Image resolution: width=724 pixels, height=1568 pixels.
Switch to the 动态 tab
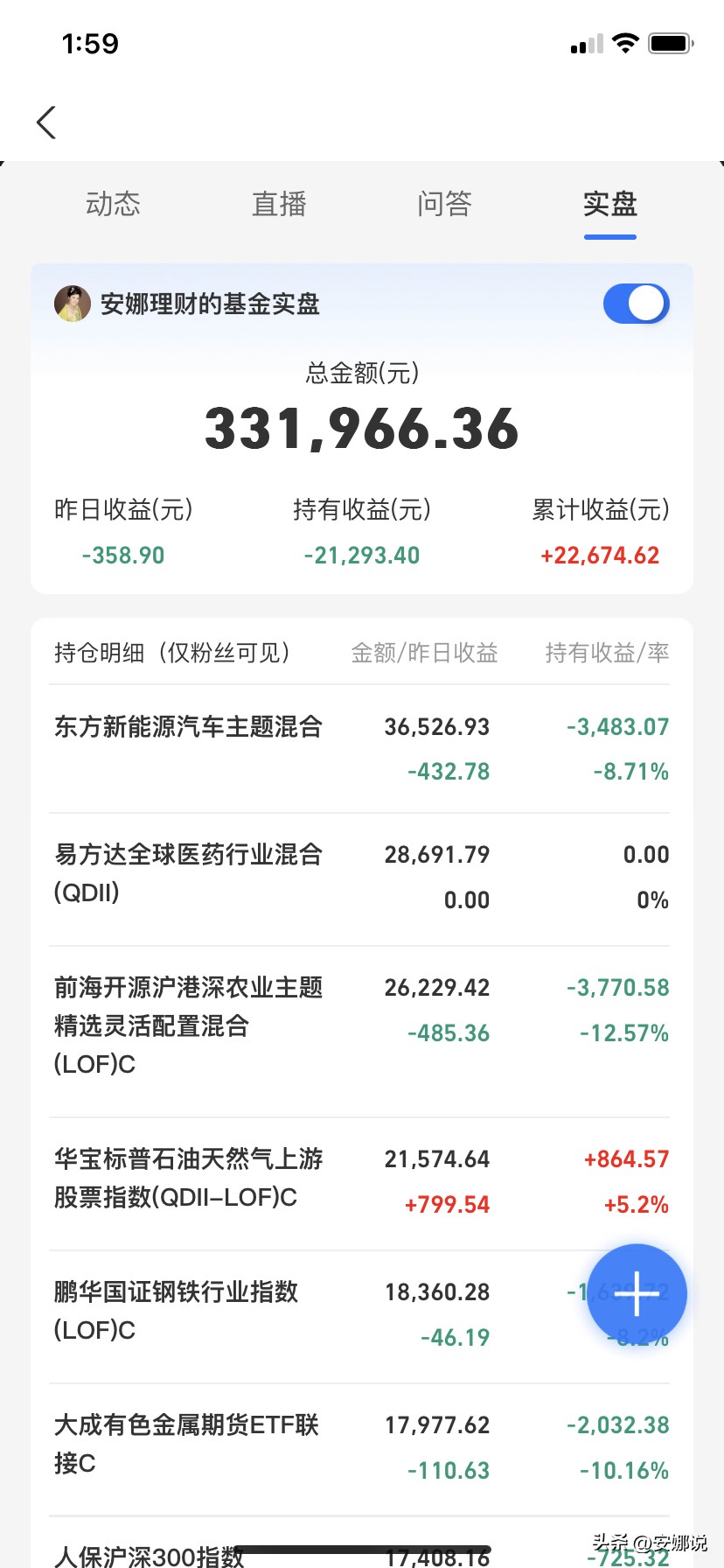point(113,203)
